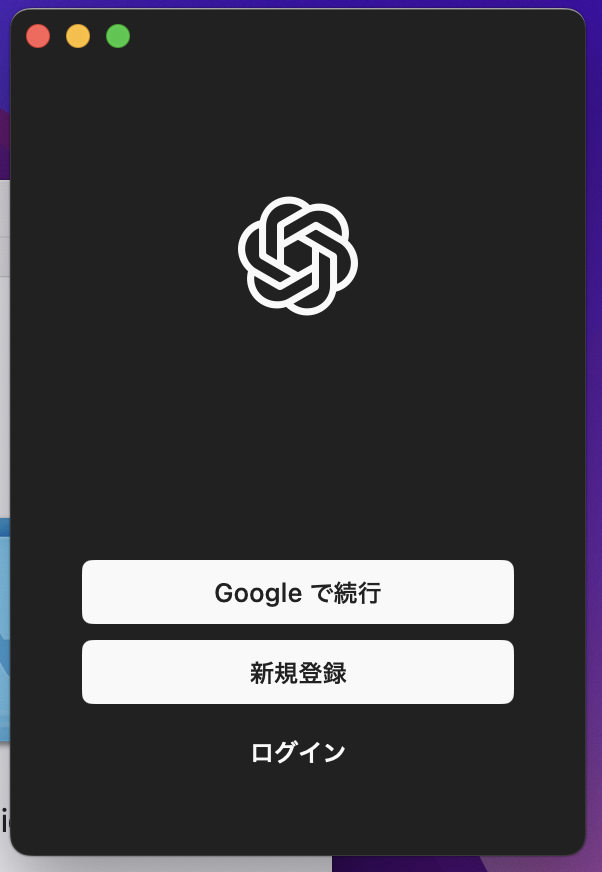
Task: Maximize the window with green button
Action: 118,37
